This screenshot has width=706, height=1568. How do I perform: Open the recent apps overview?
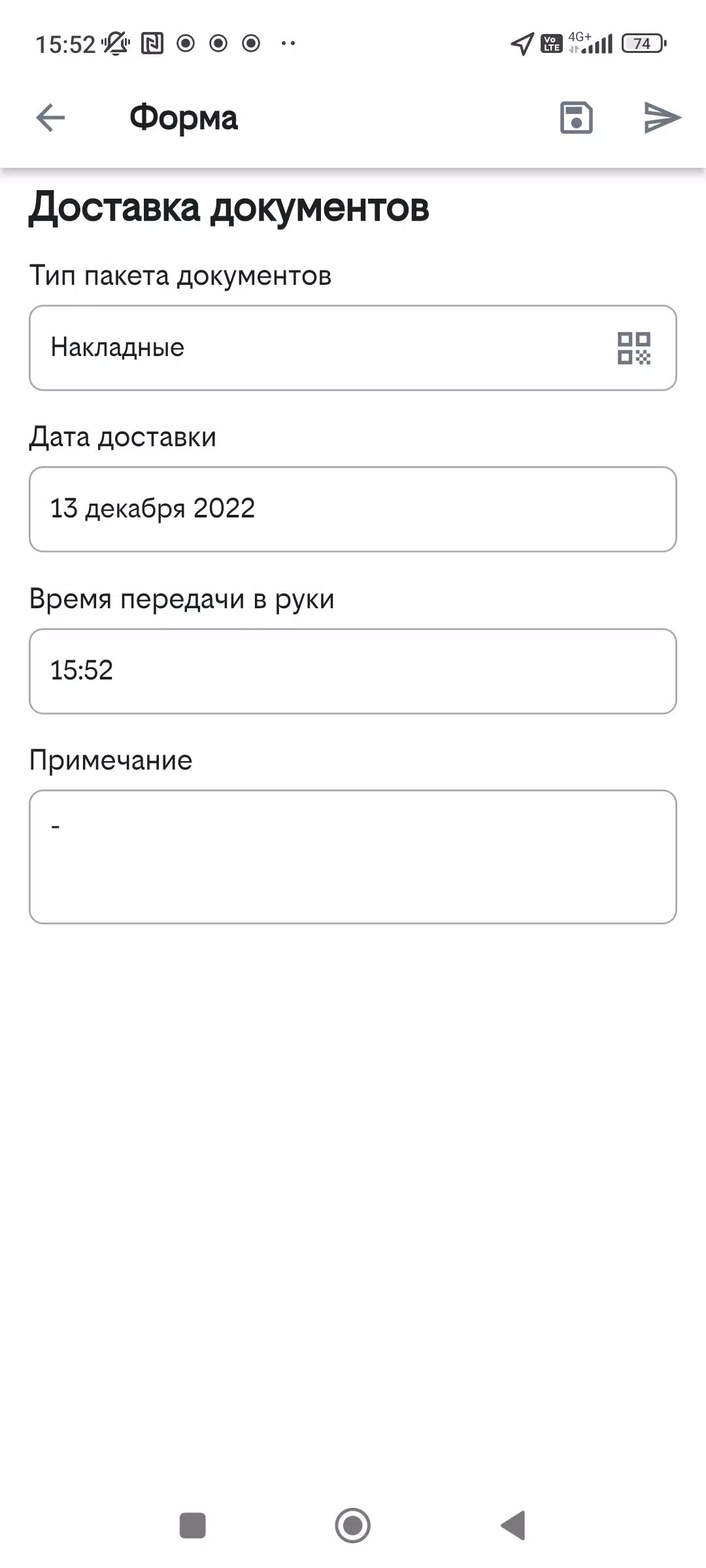tap(193, 1526)
